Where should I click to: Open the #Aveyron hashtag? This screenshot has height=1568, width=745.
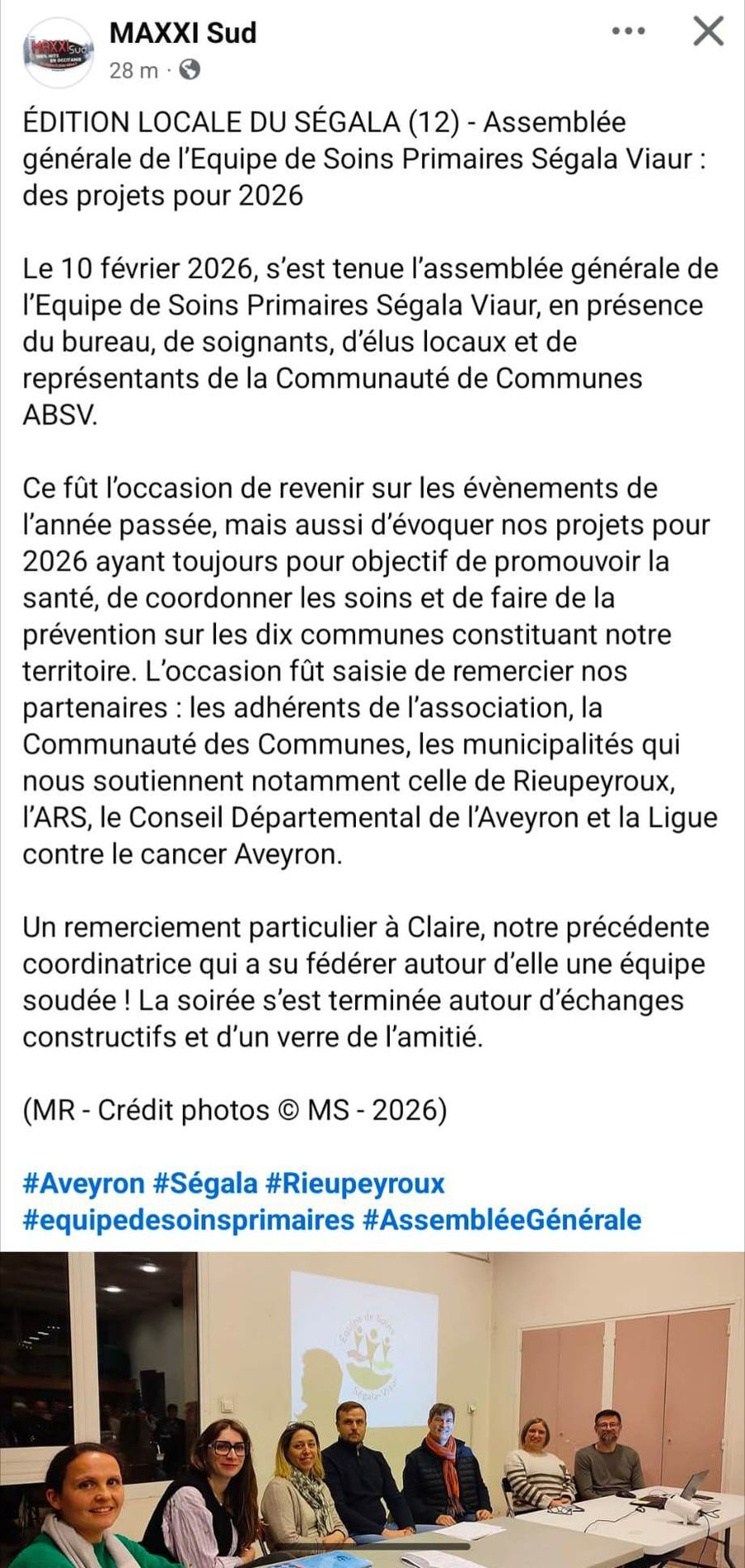(x=84, y=1183)
